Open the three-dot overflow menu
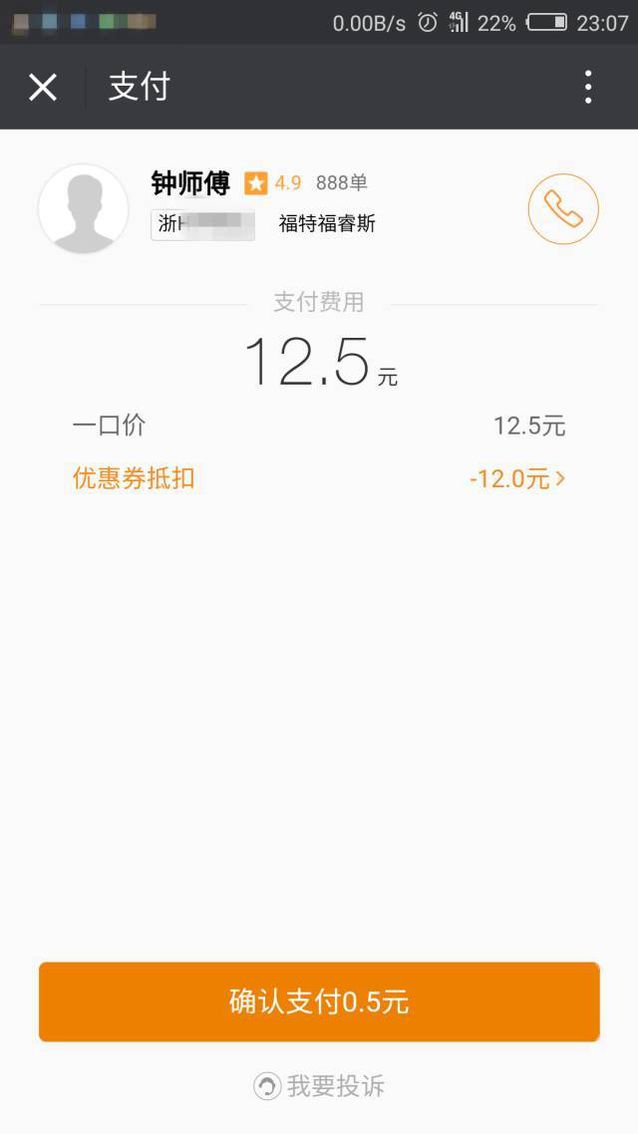The image size is (638, 1134). click(588, 88)
